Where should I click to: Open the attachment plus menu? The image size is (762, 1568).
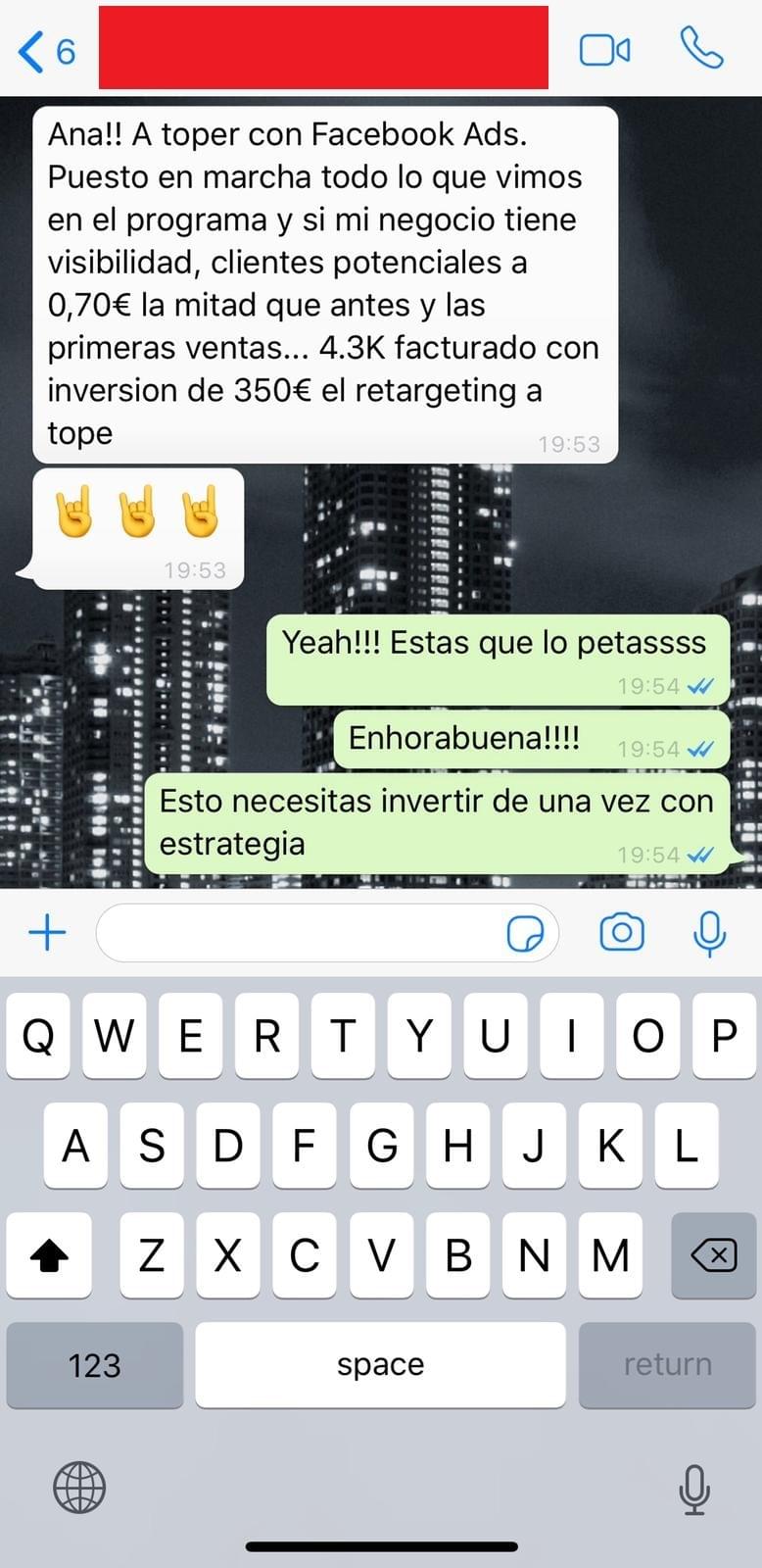click(x=47, y=932)
